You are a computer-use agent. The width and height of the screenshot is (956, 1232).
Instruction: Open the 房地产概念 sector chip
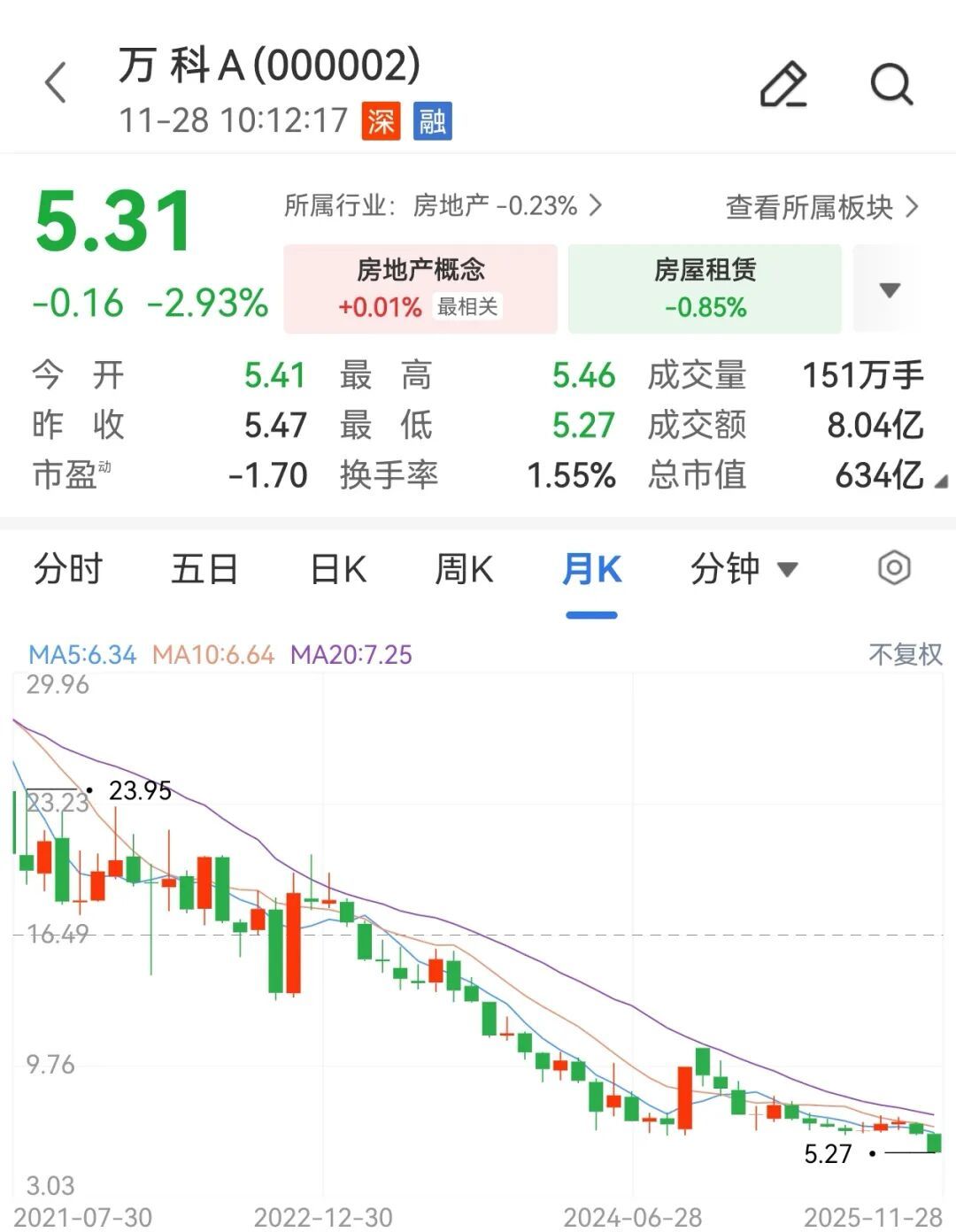click(x=420, y=289)
